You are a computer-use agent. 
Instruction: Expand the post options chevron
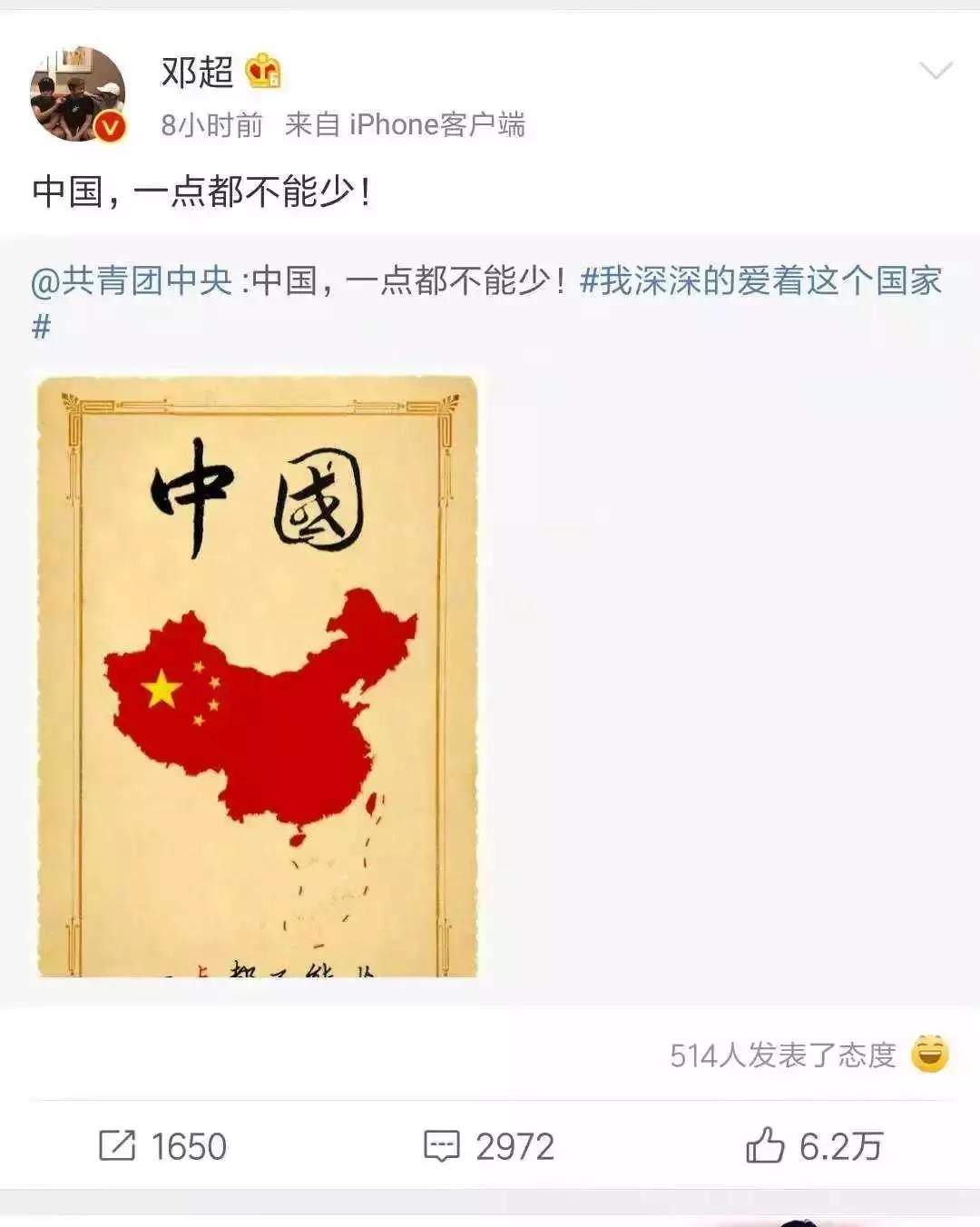point(935,71)
